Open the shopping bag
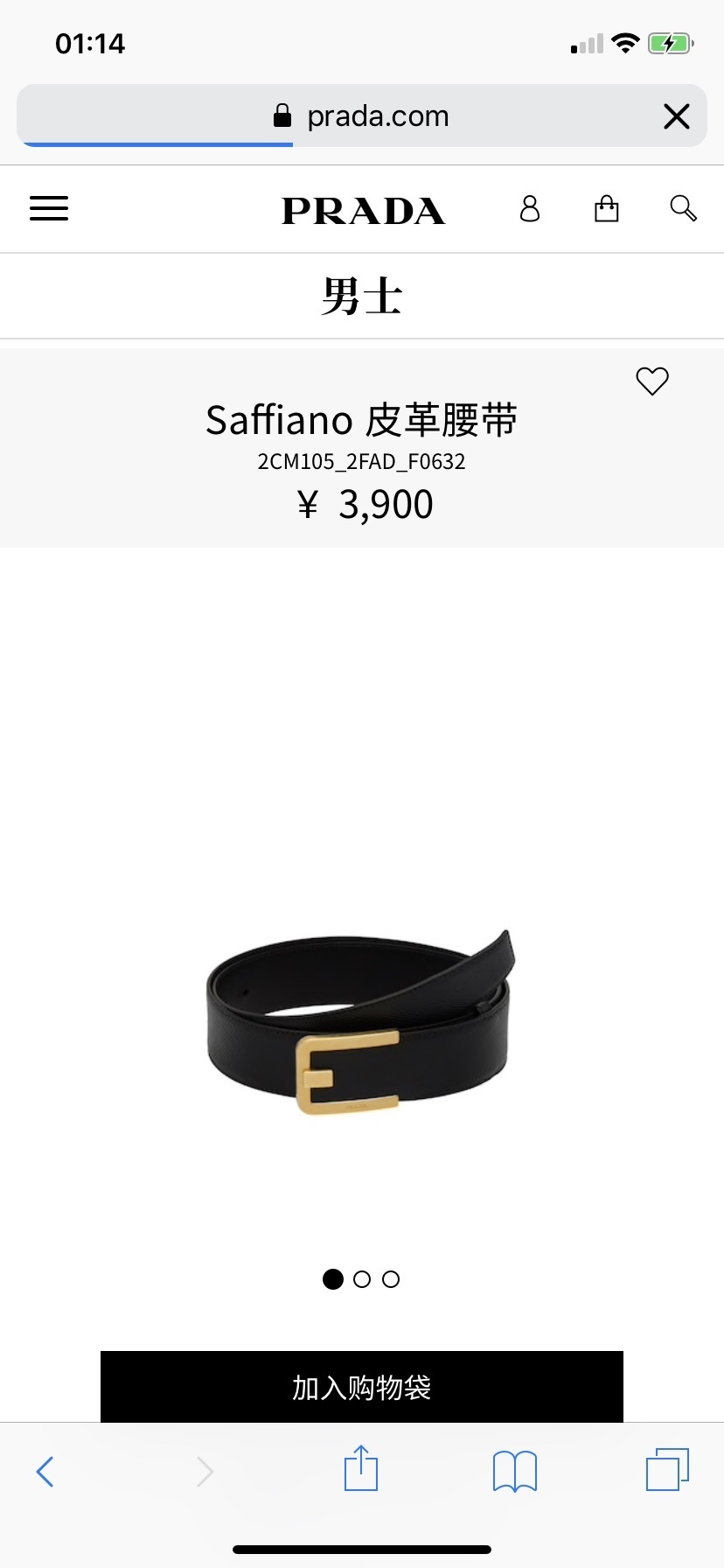The height and width of the screenshot is (1568, 724). [x=606, y=208]
